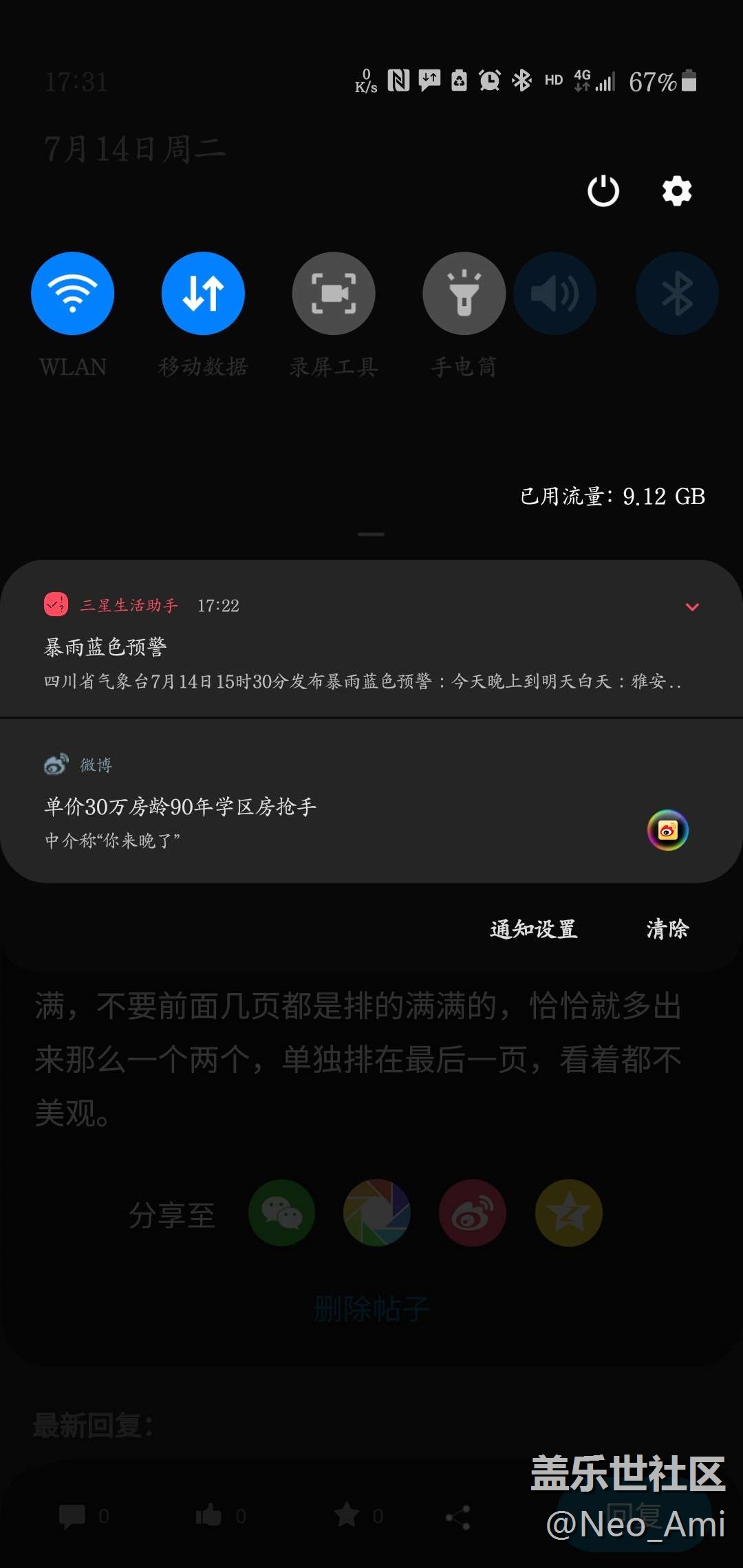Image resolution: width=743 pixels, height=1568 pixels.
Task: Open 通知设置 notification settings
Action: pos(533,929)
